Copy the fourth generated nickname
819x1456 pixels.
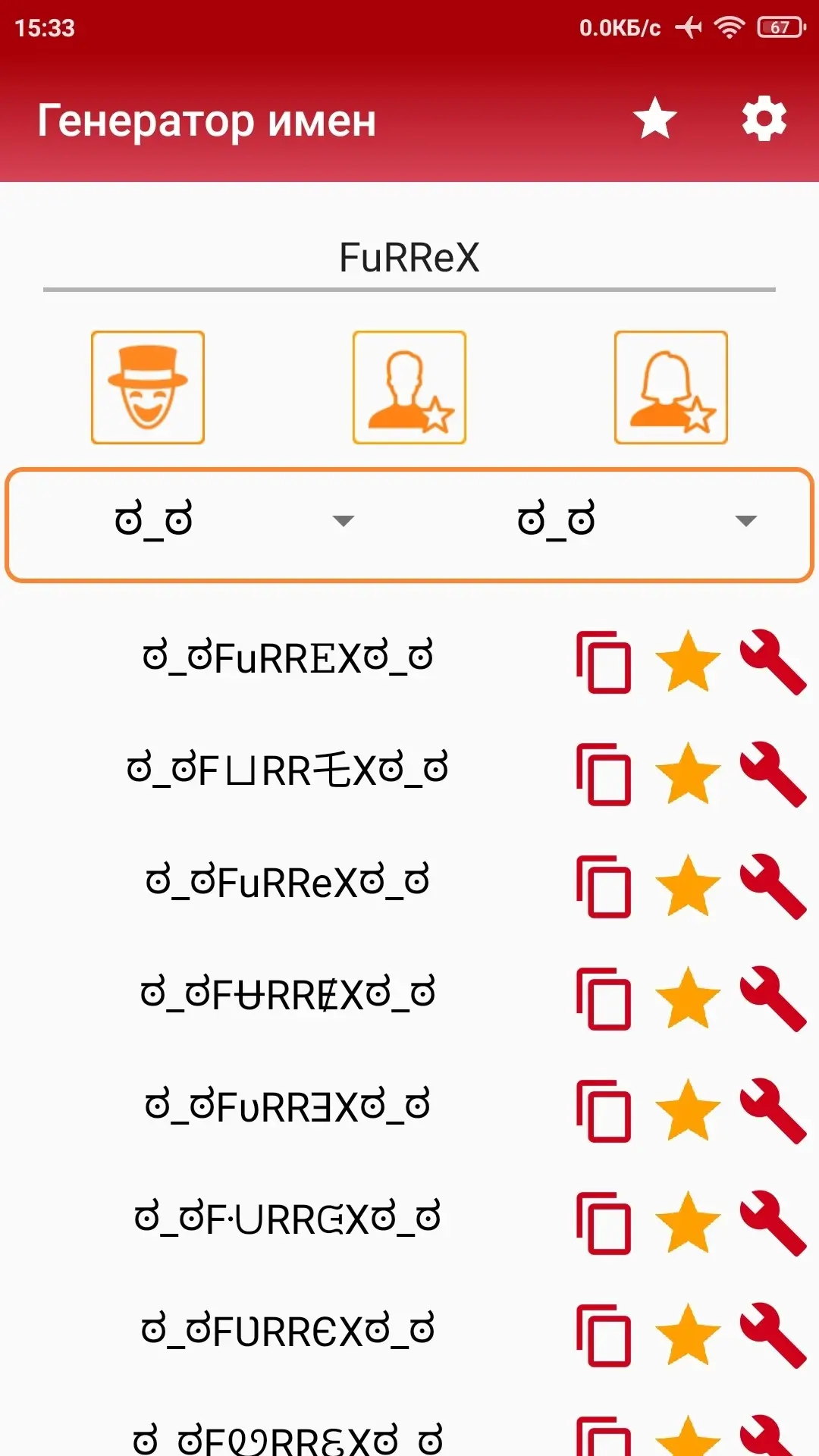(604, 999)
